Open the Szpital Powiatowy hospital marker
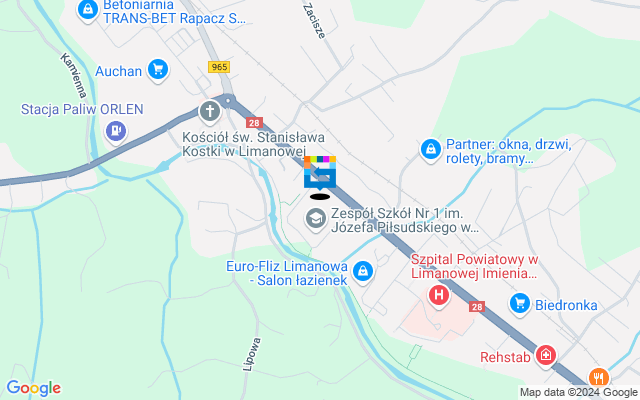Viewport: 640px width, 400px height. point(437,295)
